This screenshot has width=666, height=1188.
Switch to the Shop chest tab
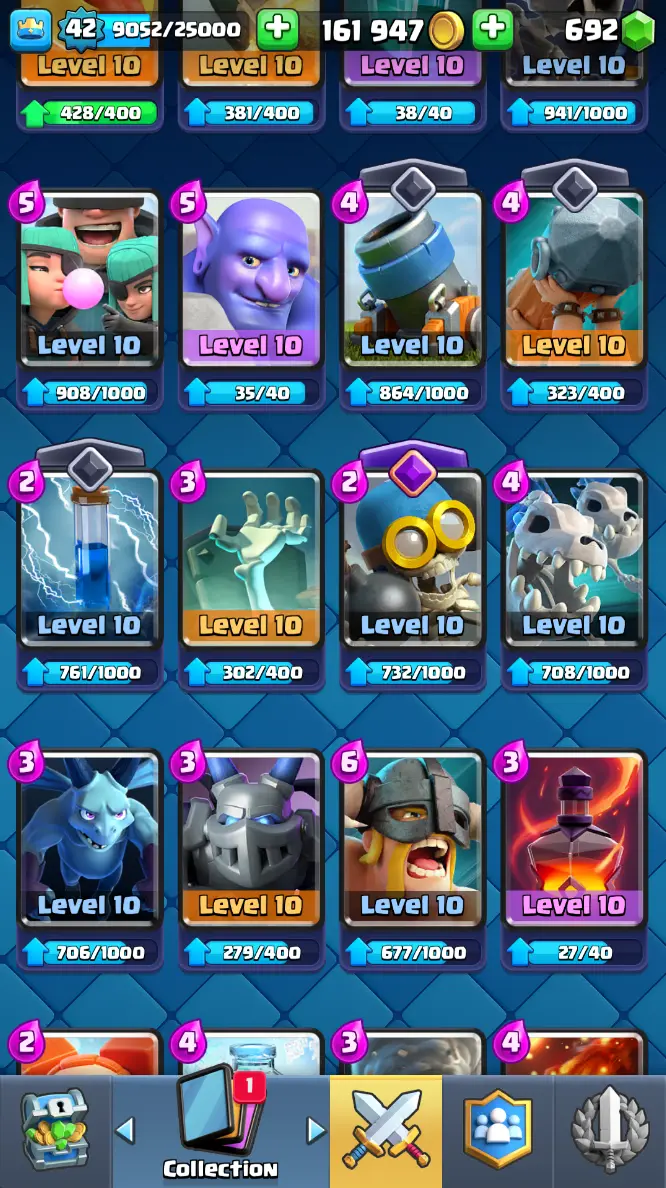pos(55,1131)
